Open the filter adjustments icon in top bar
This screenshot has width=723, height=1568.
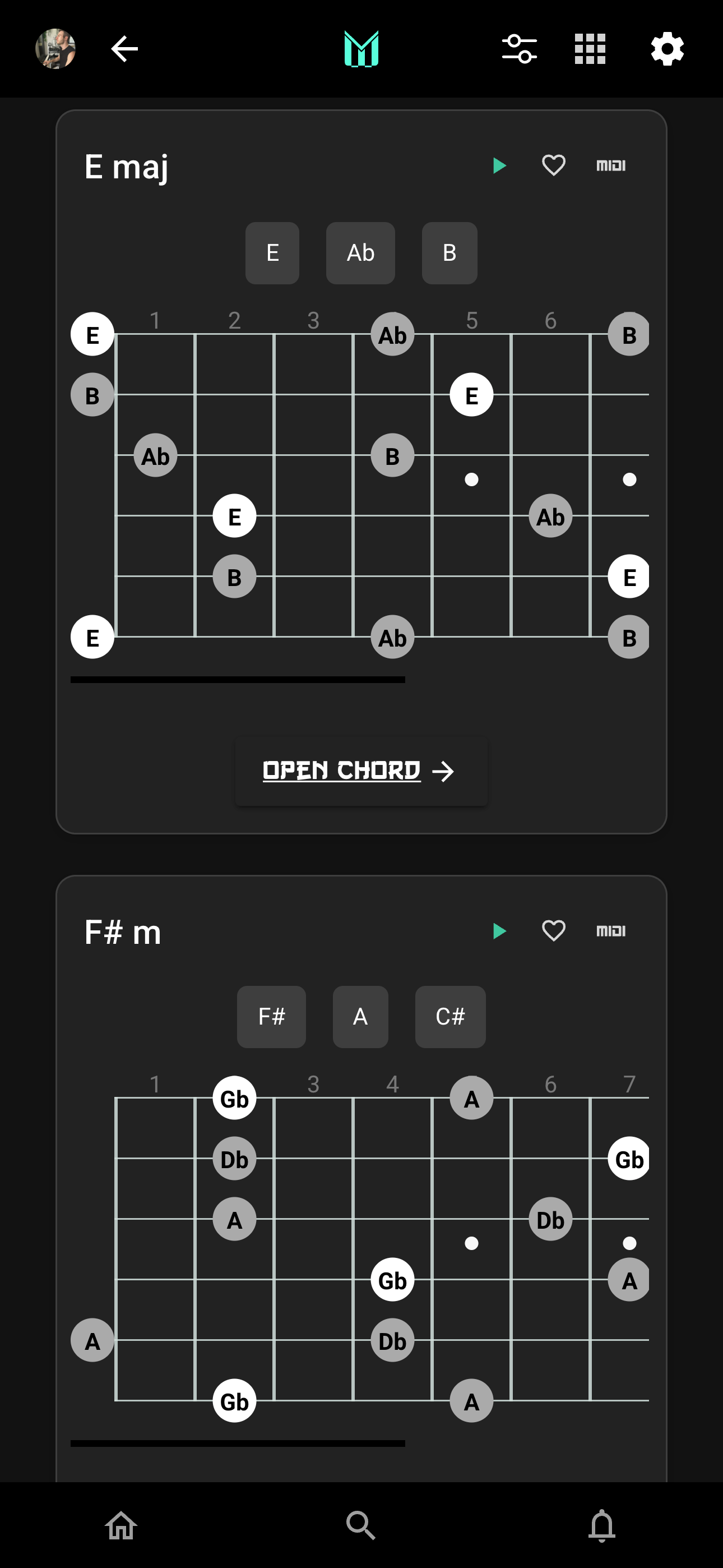[x=520, y=49]
